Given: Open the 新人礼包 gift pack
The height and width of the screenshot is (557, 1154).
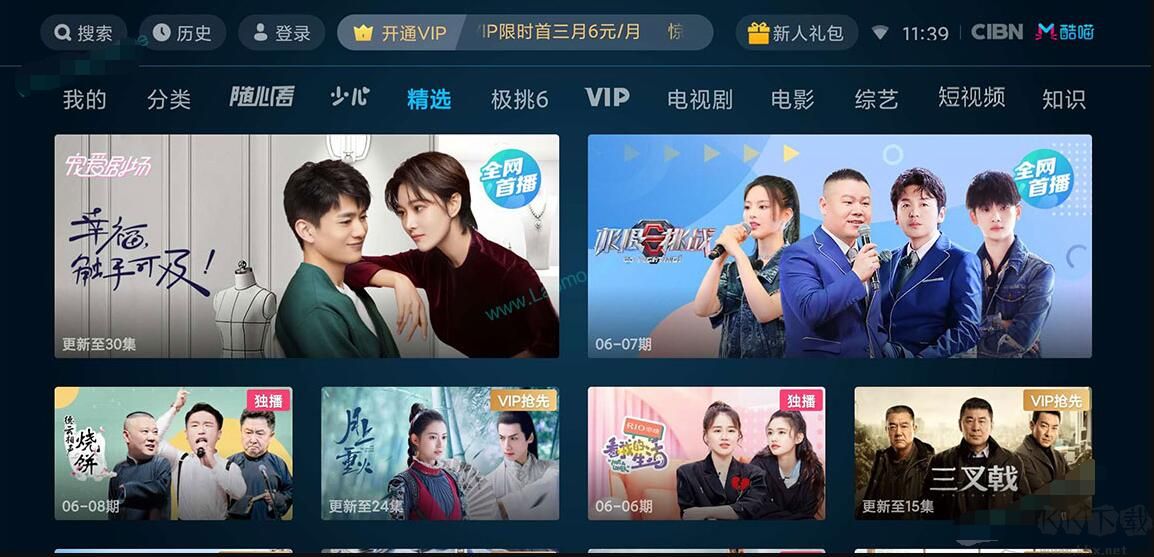Looking at the screenshot, I should pyautogui.click(x=796, y=33).
